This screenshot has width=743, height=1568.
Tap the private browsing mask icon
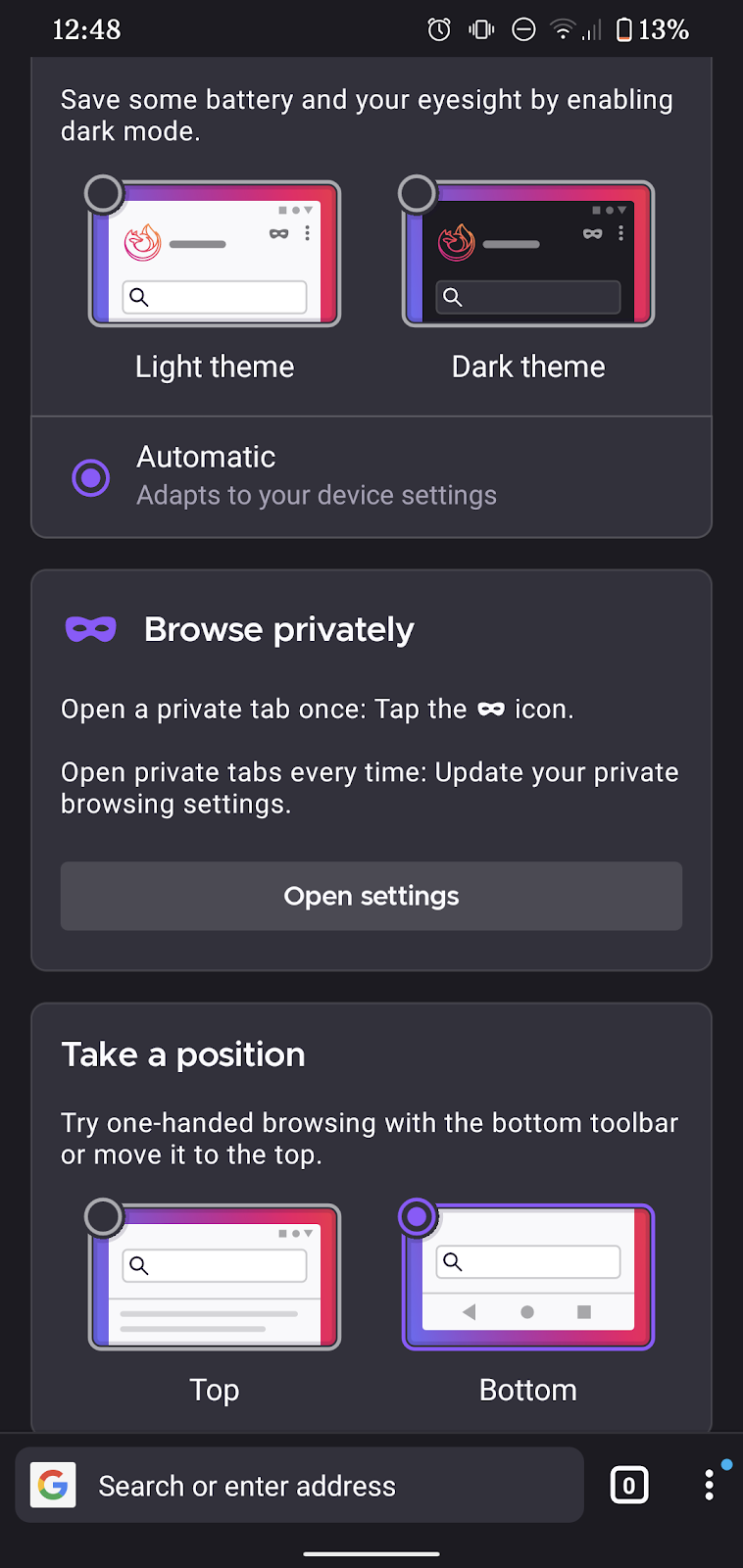pyautogui.click(x=89, y=628)
